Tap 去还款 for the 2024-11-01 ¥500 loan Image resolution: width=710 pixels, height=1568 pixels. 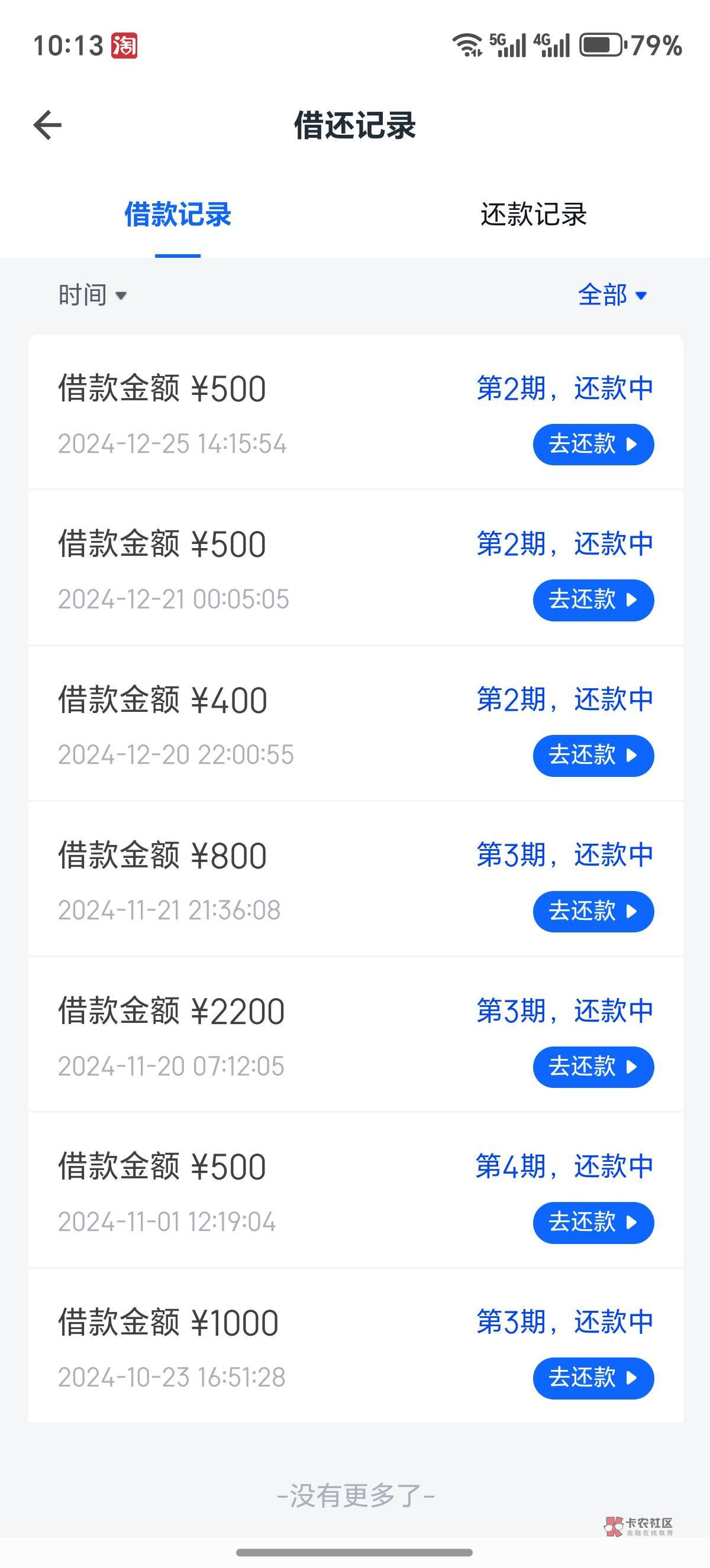point(593,1222)
